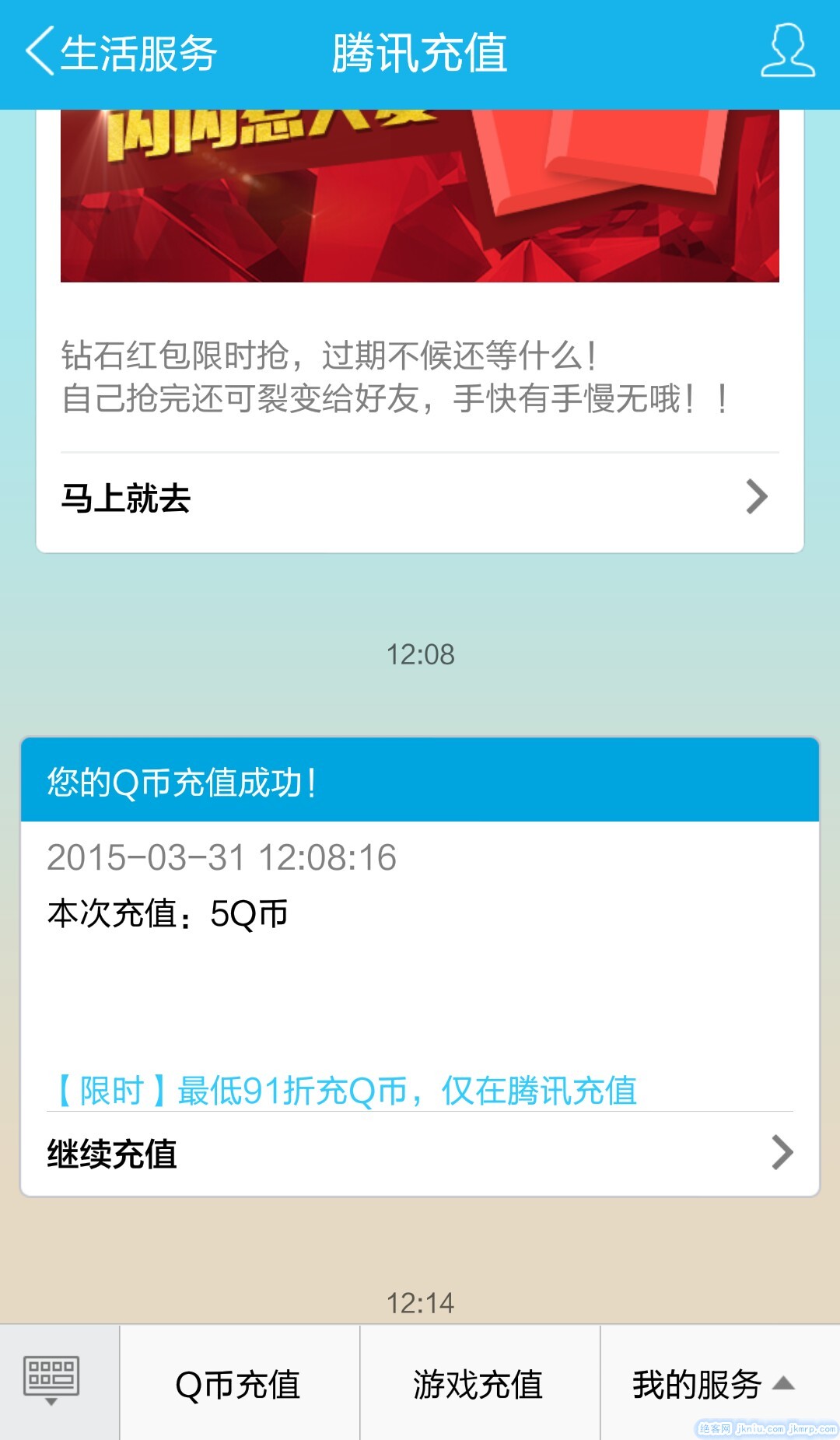Open the 游戏充值 menu

pyautogui.click(x=478, y=1385)
